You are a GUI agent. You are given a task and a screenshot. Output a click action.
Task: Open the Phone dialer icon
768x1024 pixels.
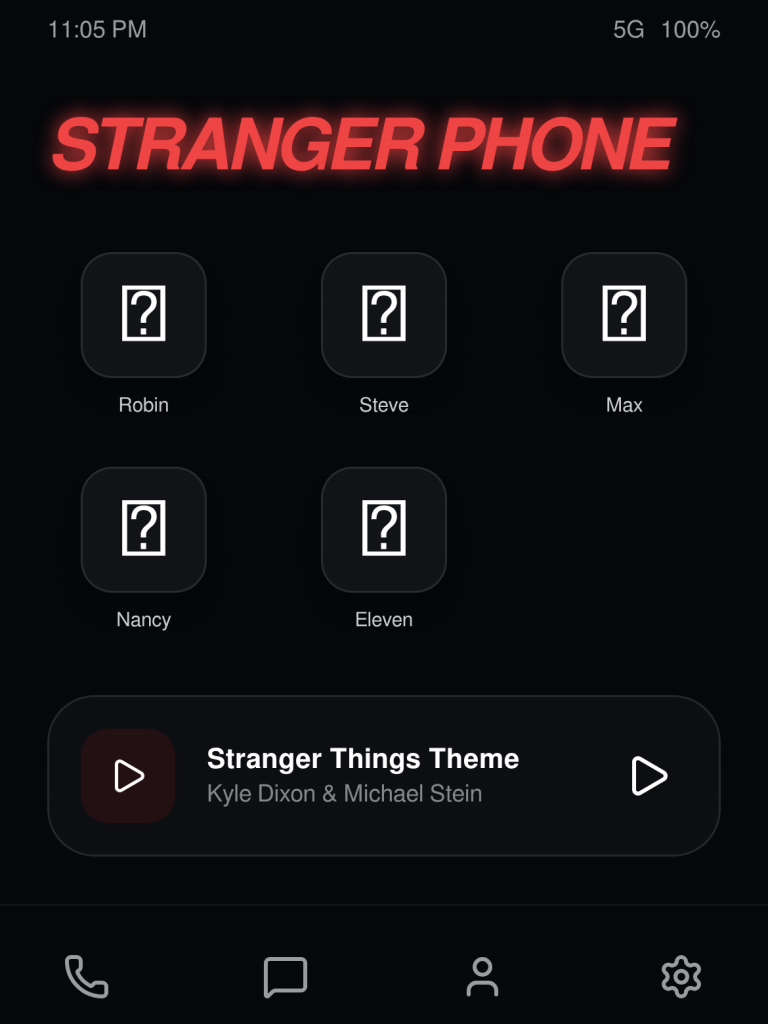85,977
